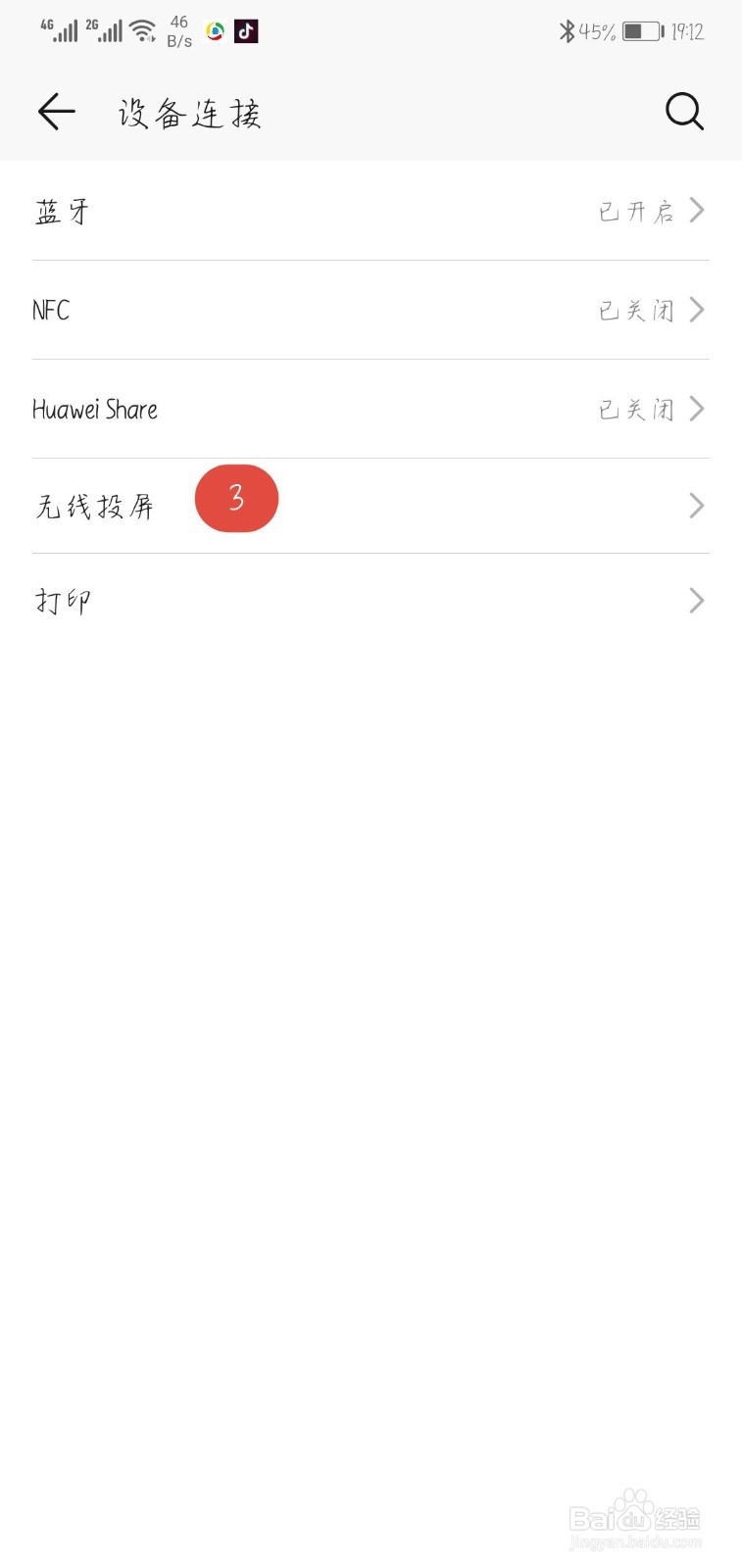
Task: Tap the 45% battery level indicator
Action: [596, 30]
